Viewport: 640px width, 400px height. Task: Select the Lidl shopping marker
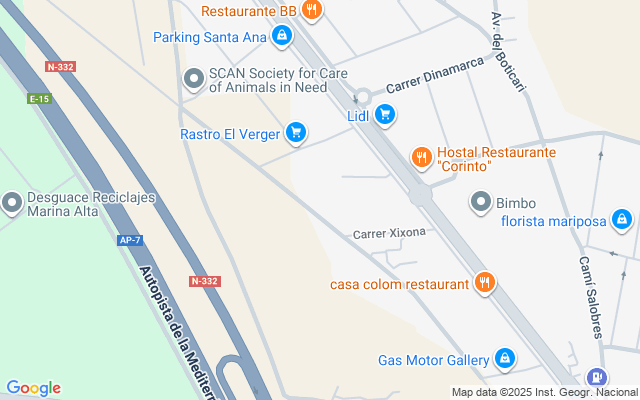(385, 115)
